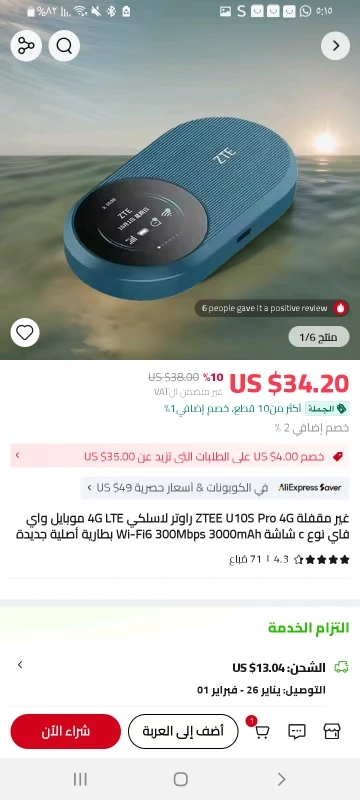Tap the red Buy Now button
This screenshot has height=800, width=360.
tap(66, 731)
